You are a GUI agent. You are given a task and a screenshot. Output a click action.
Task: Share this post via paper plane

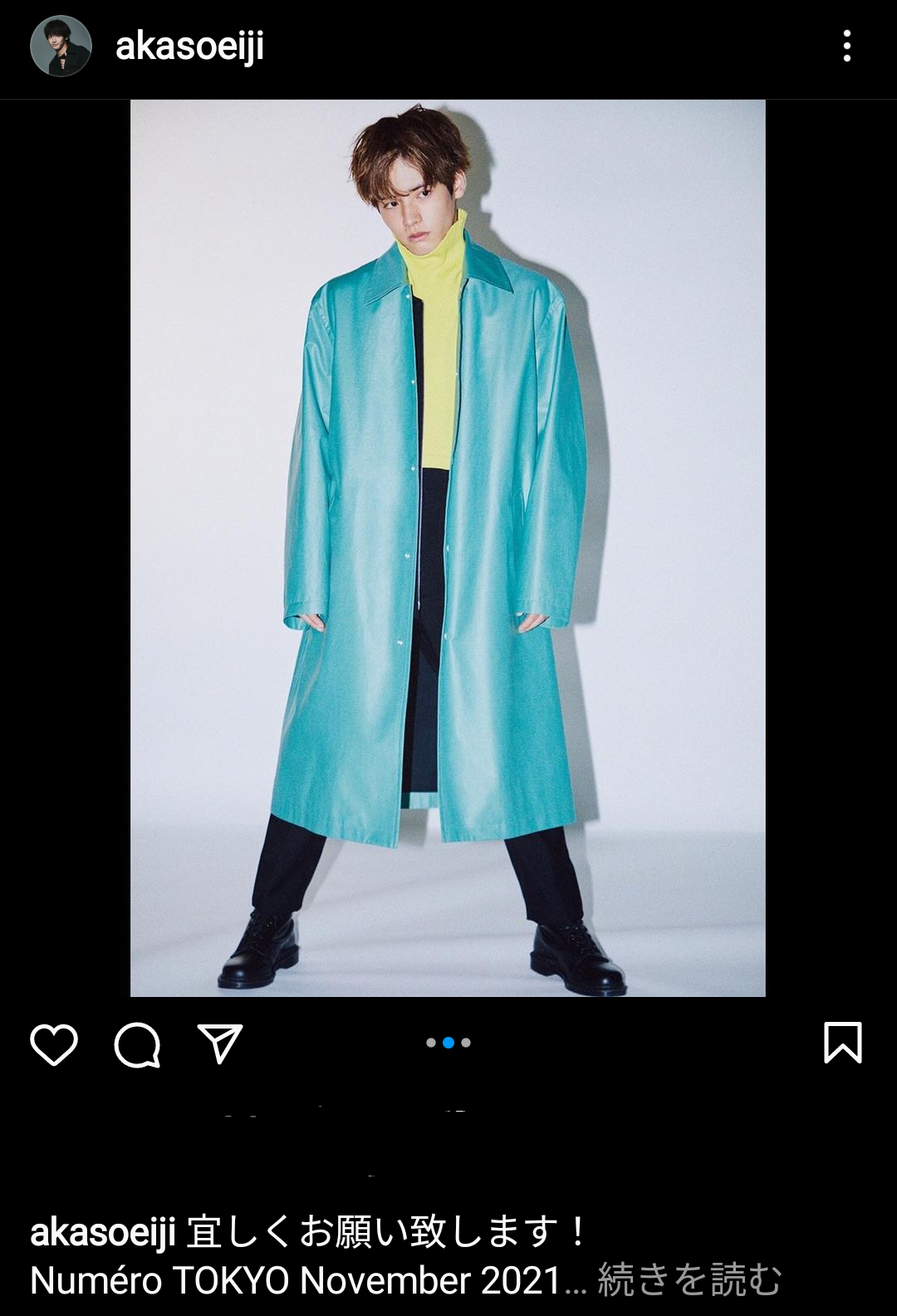click(220, 1044)
